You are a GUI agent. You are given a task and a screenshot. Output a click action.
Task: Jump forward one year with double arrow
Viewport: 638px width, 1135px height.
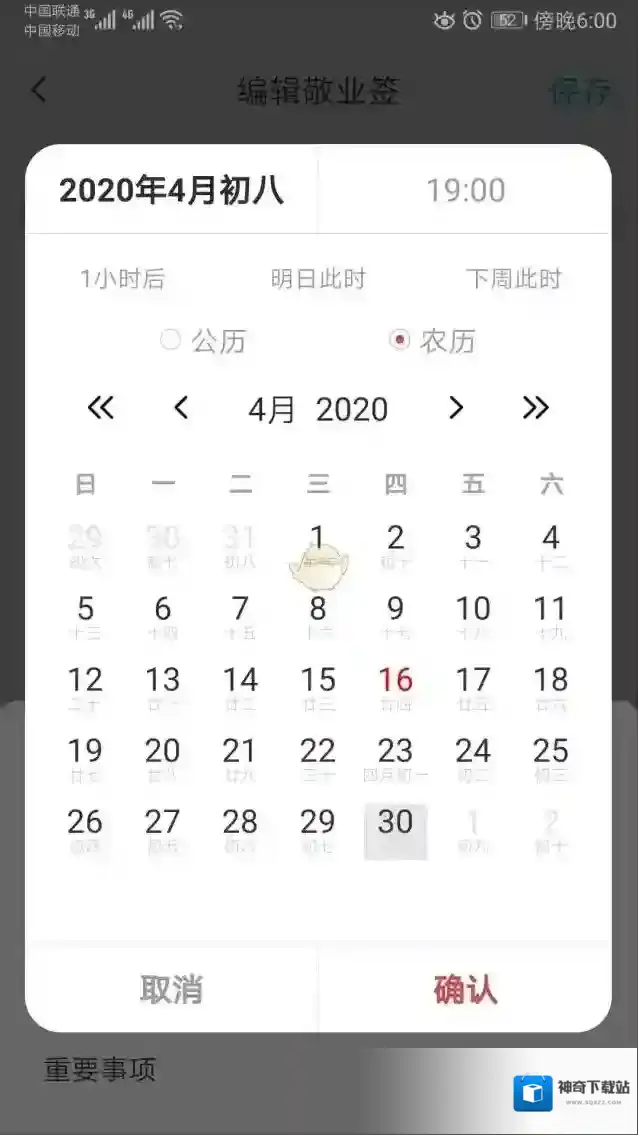(x=536, y=408)
